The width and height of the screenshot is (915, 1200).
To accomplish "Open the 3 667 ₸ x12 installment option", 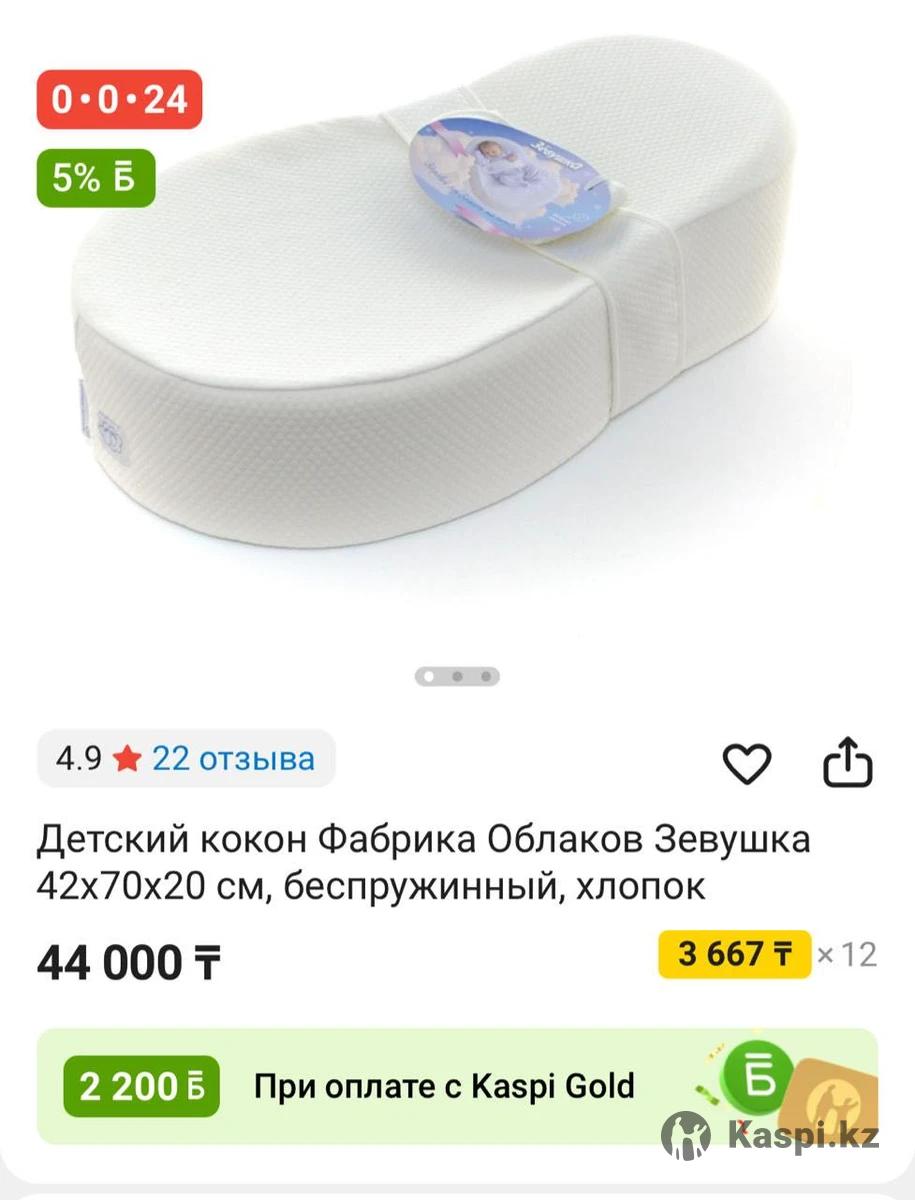I will coord(735,954).
